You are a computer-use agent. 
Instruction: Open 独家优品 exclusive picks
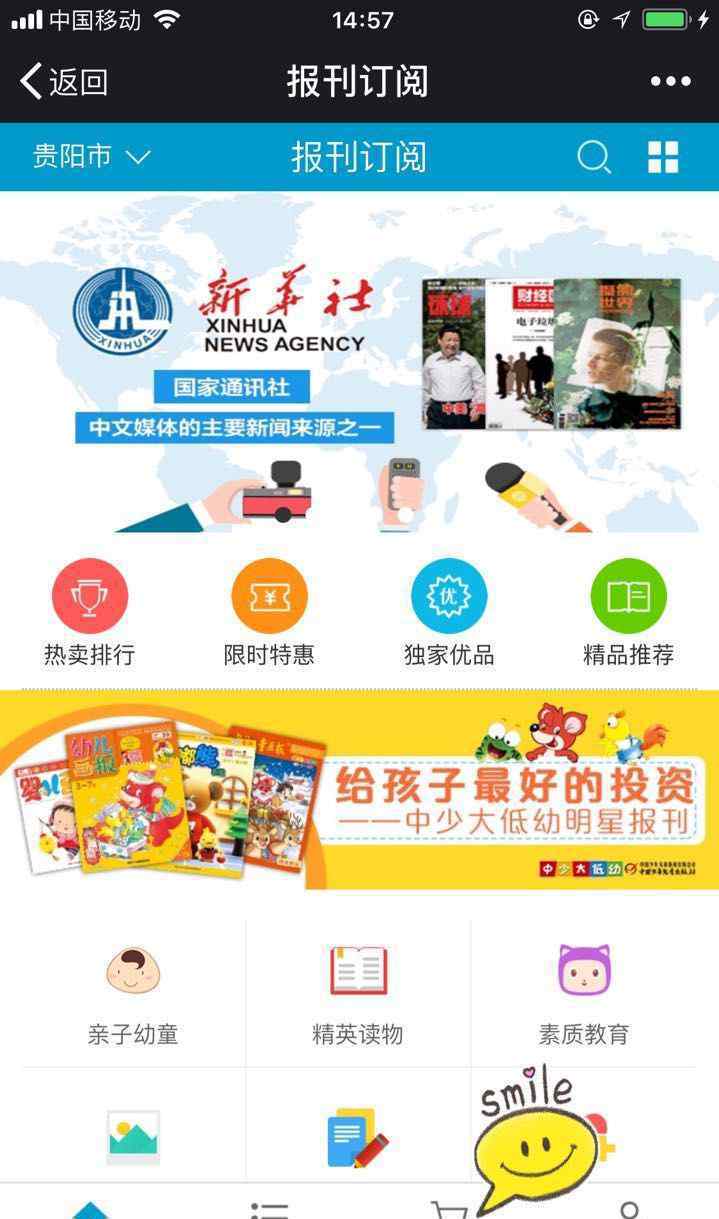pyautogui.click(x=449, y=612)
